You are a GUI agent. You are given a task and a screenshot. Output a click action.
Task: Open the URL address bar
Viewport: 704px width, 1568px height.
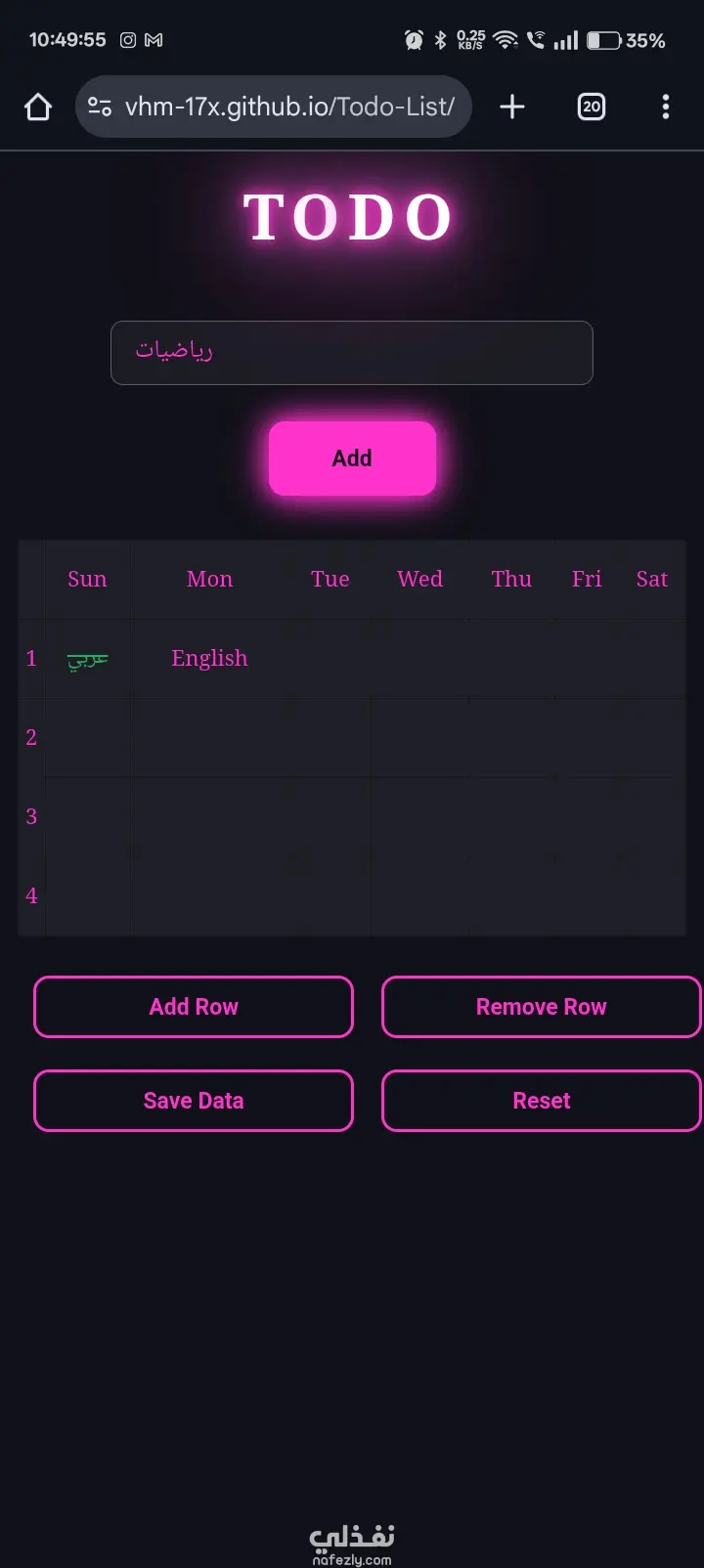click(288, 107)
